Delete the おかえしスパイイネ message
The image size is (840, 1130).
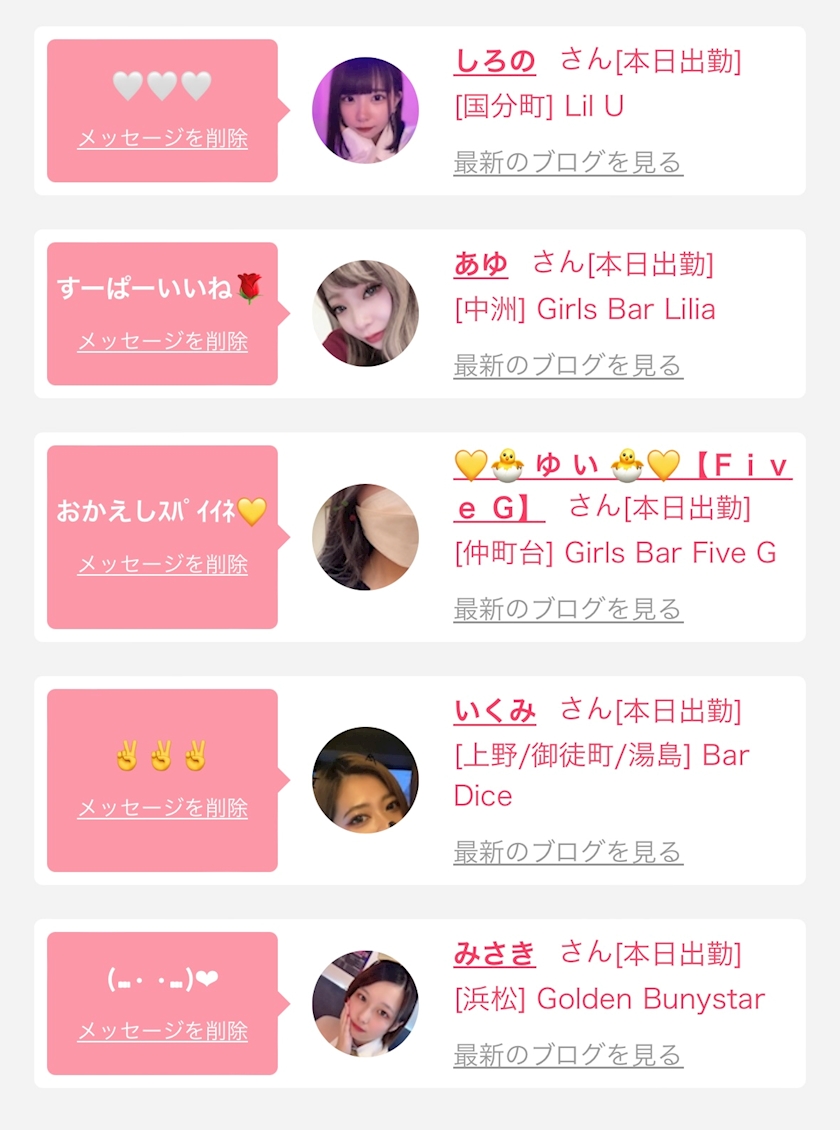point(163,564)
